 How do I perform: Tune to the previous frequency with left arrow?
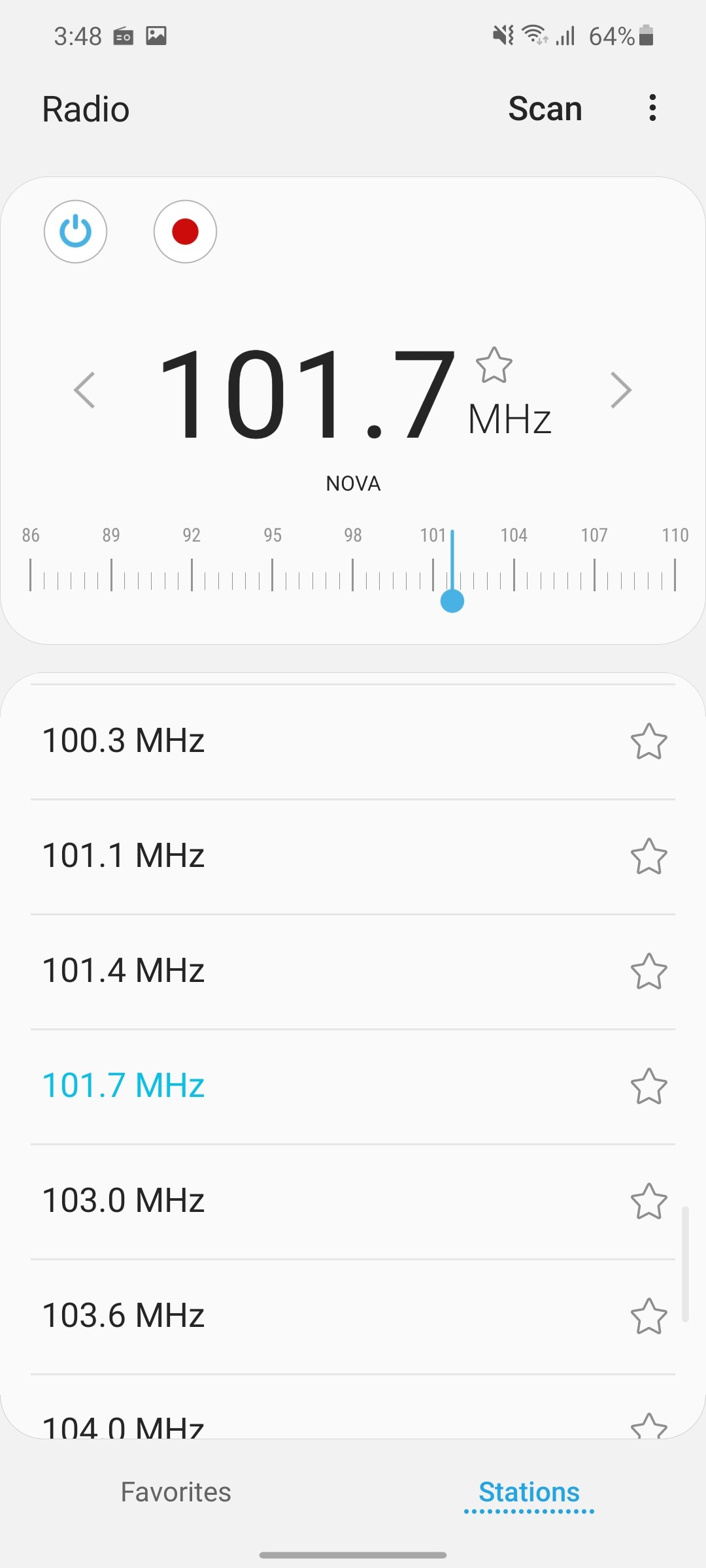[84, 390]
